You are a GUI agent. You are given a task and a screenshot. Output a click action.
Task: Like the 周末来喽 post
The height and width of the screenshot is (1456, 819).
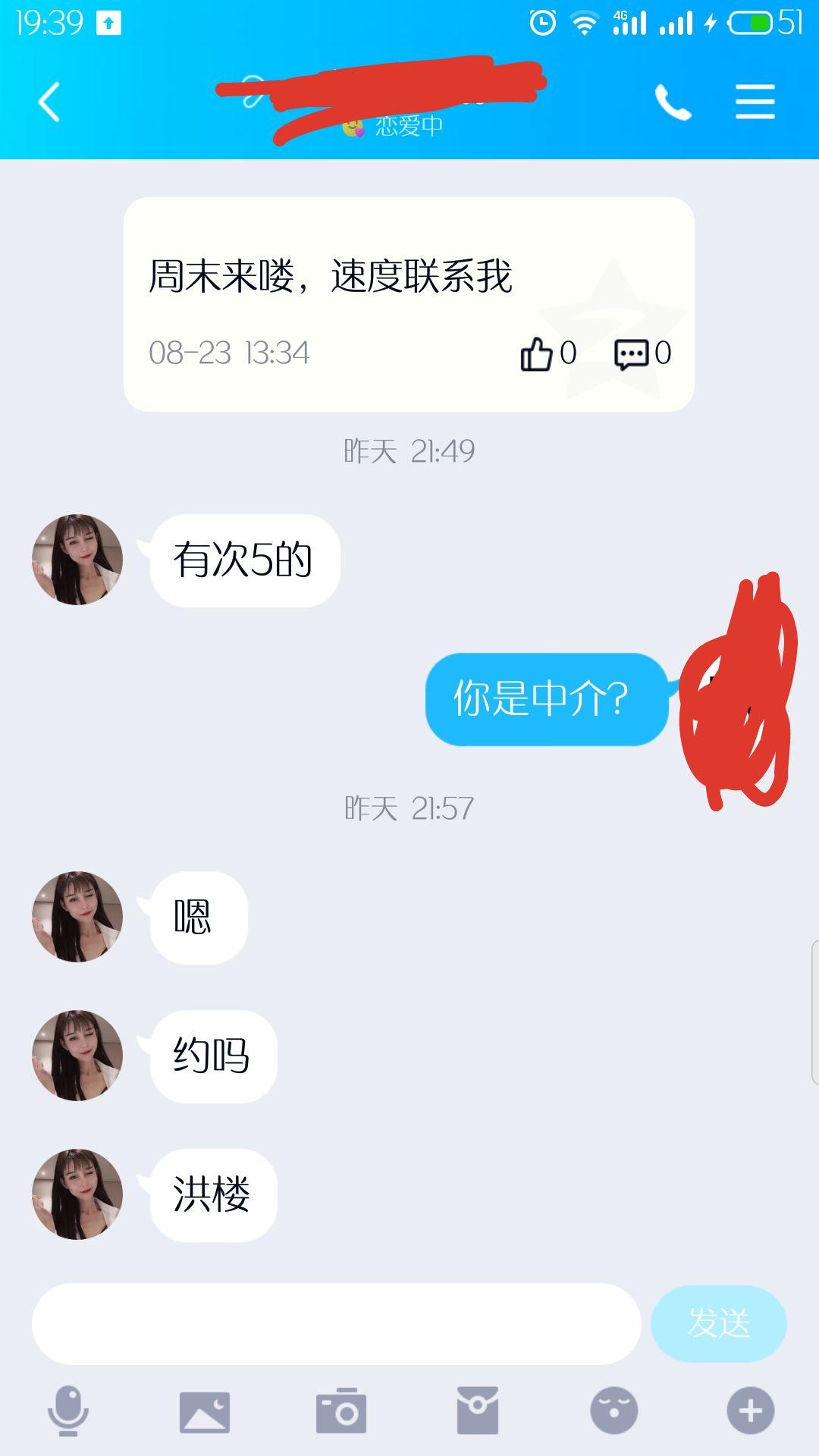(x=537, y=353)
